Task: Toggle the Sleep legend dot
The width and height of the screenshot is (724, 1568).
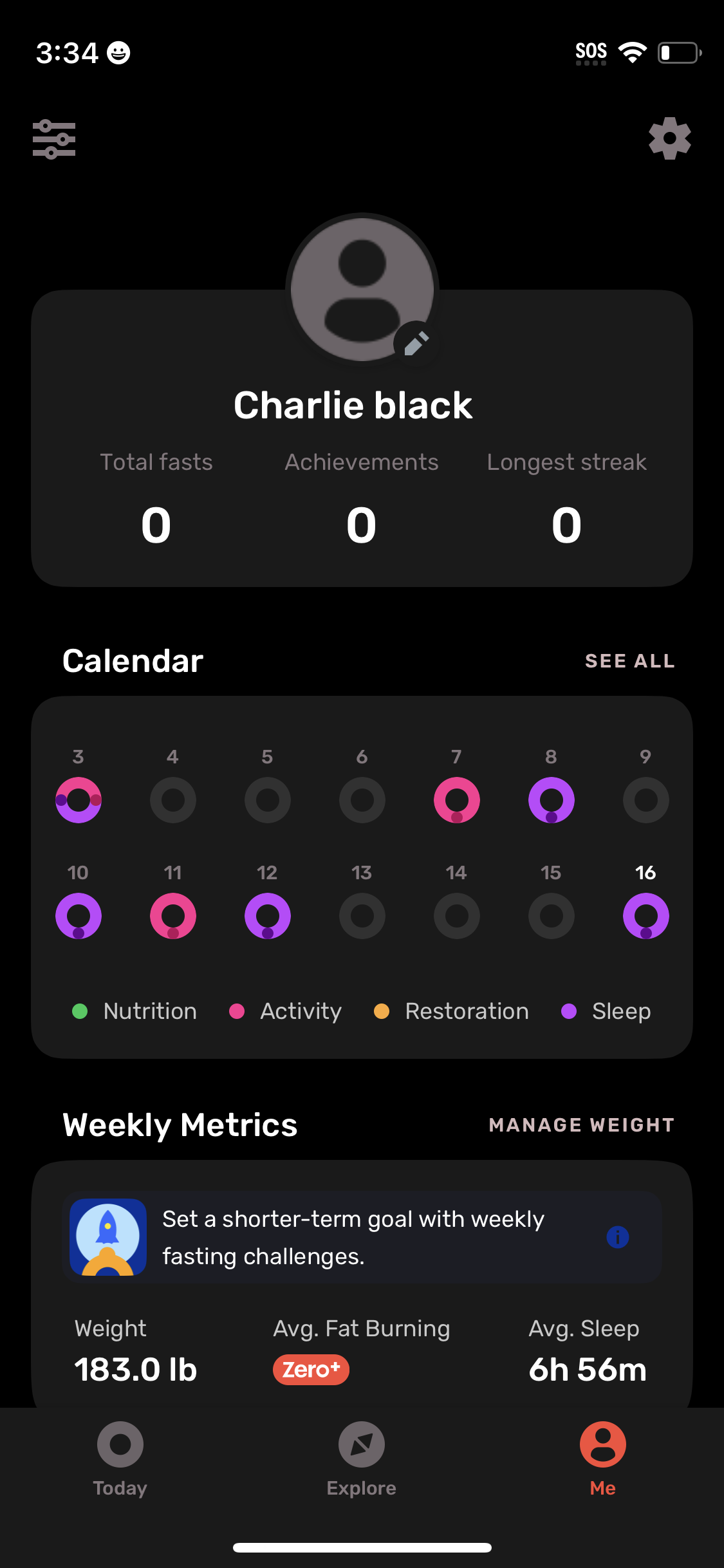Action: [569, 1011]
